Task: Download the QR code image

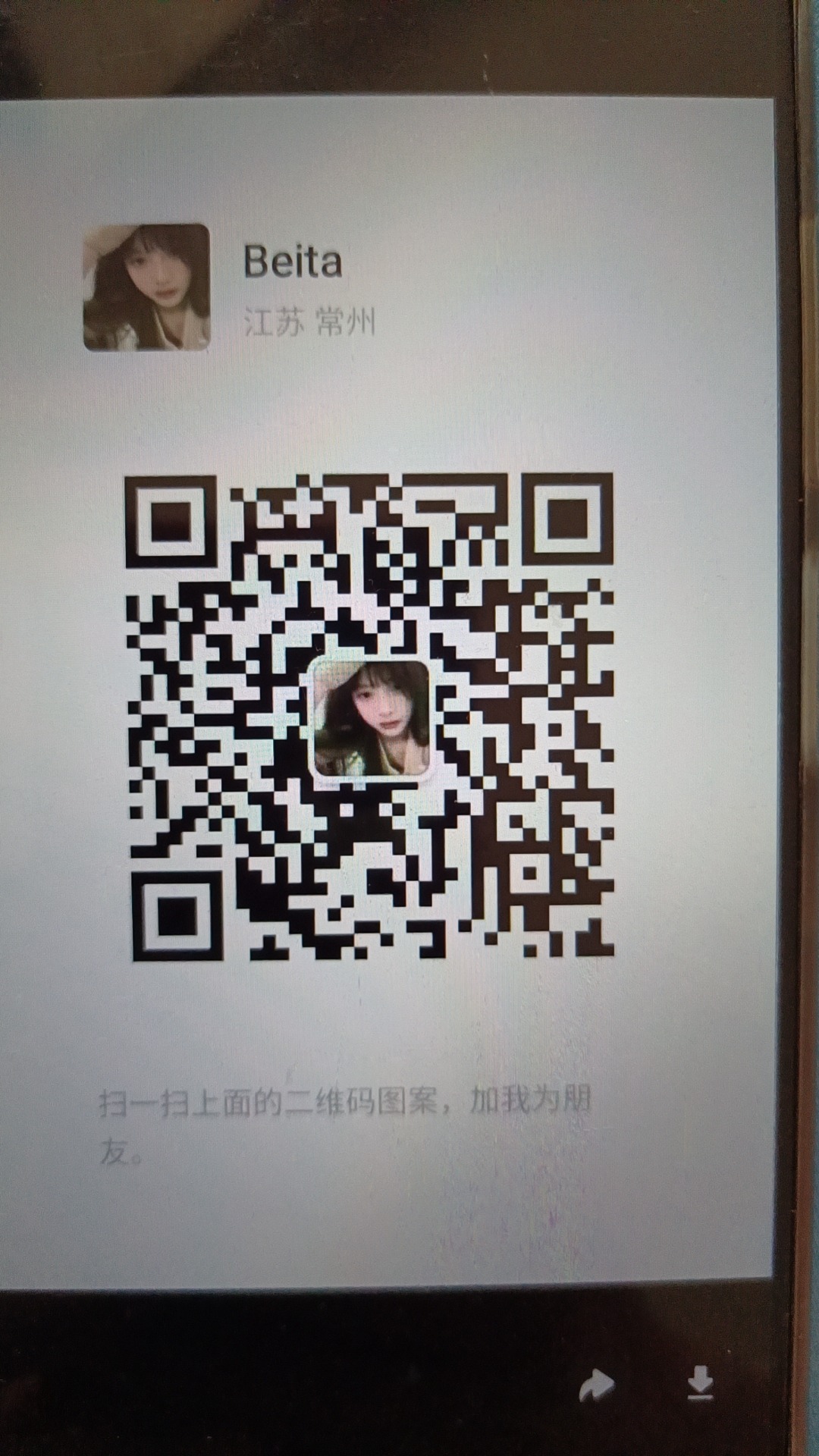Action: 700,1382
